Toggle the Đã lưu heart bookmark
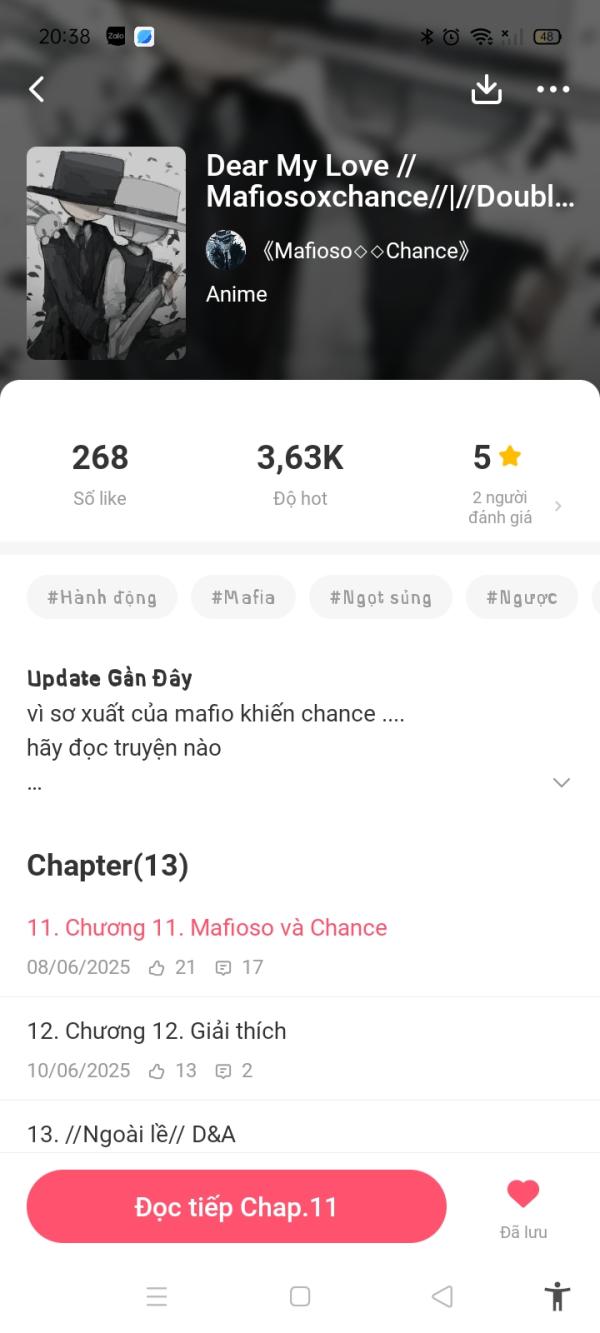The height and width of the screenshot is (1333, 600). [x=522, y=1194]
